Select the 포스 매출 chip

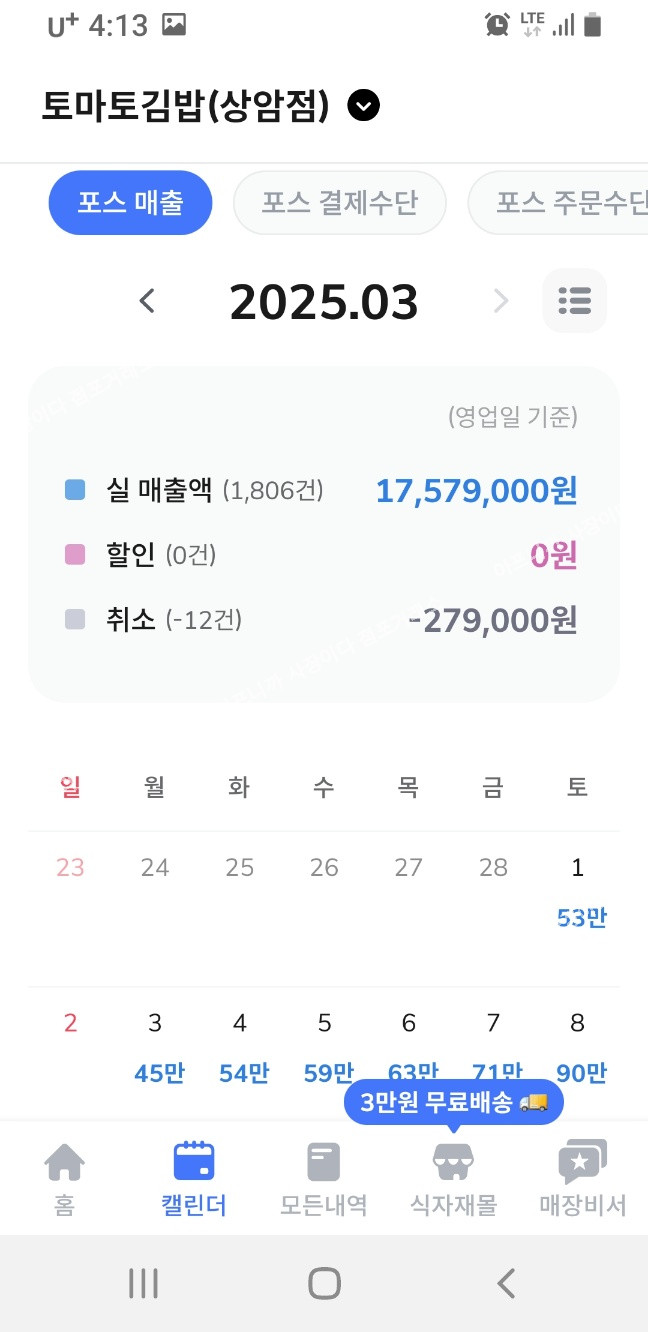(131, 203)
